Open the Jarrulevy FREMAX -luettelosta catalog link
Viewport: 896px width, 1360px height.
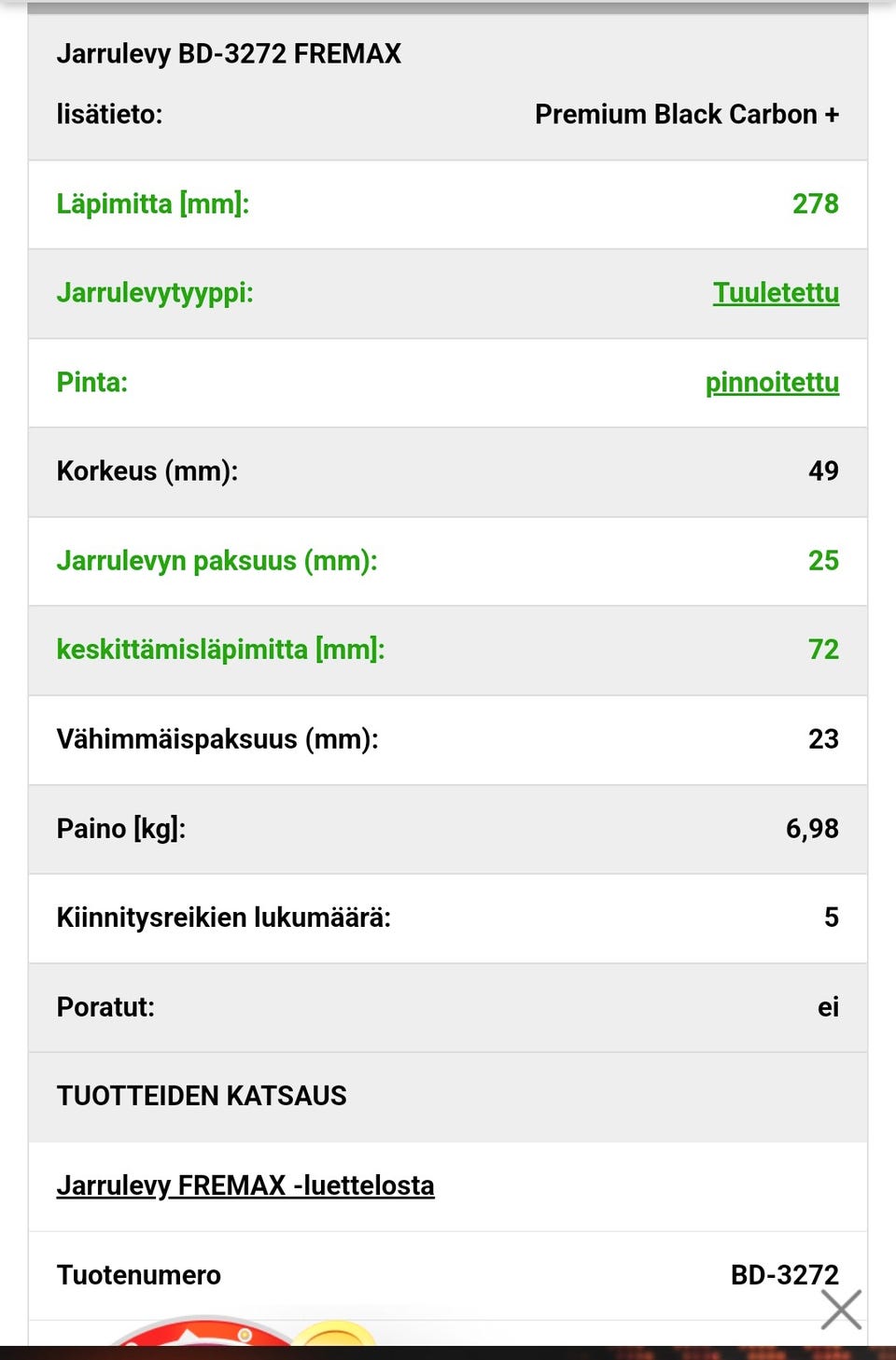pos(245,1185)
